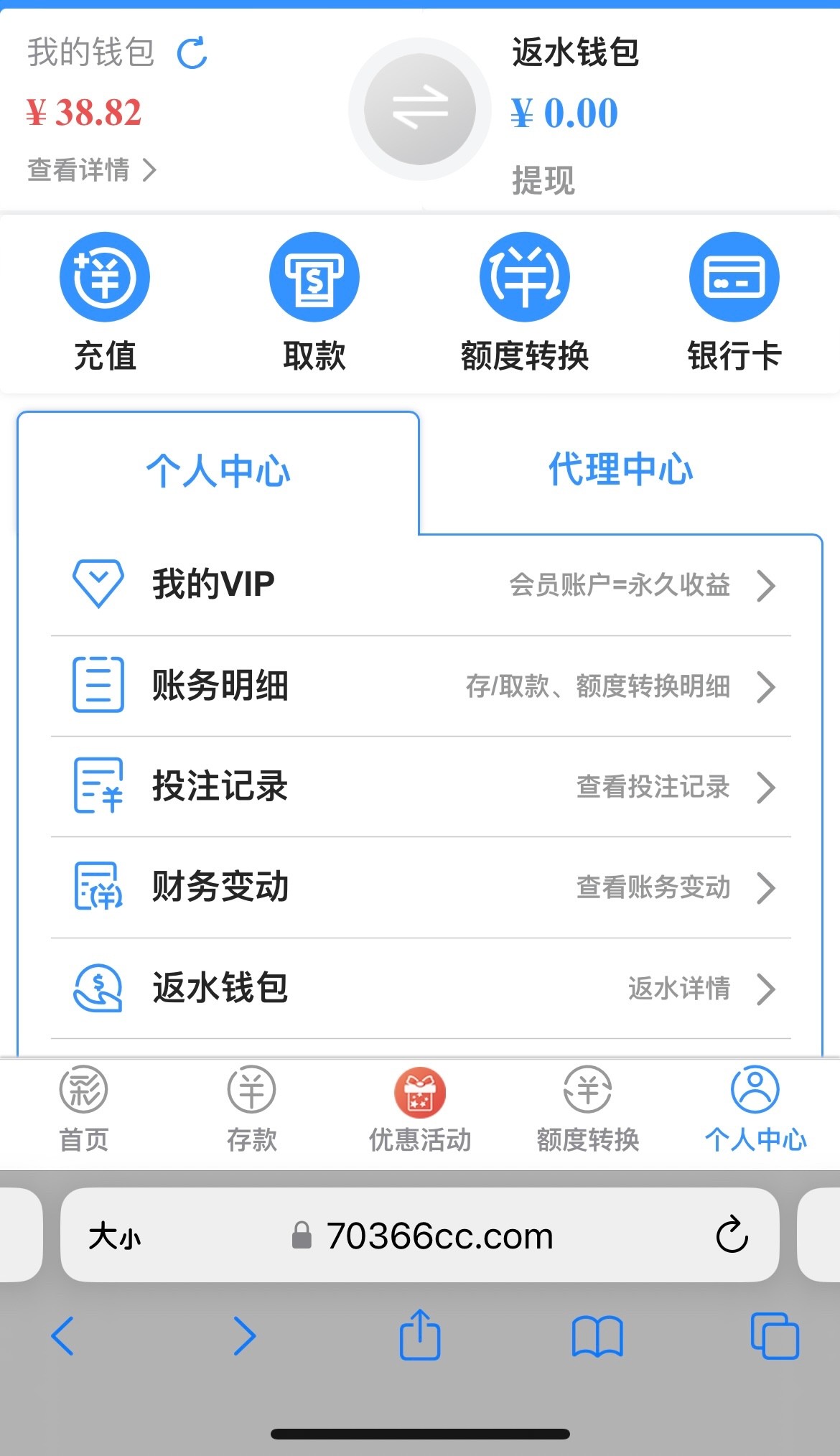Refresh my wallet balance
This screenshot has height=1456, width=840.
pyautogui.click(x=192, y=53)
